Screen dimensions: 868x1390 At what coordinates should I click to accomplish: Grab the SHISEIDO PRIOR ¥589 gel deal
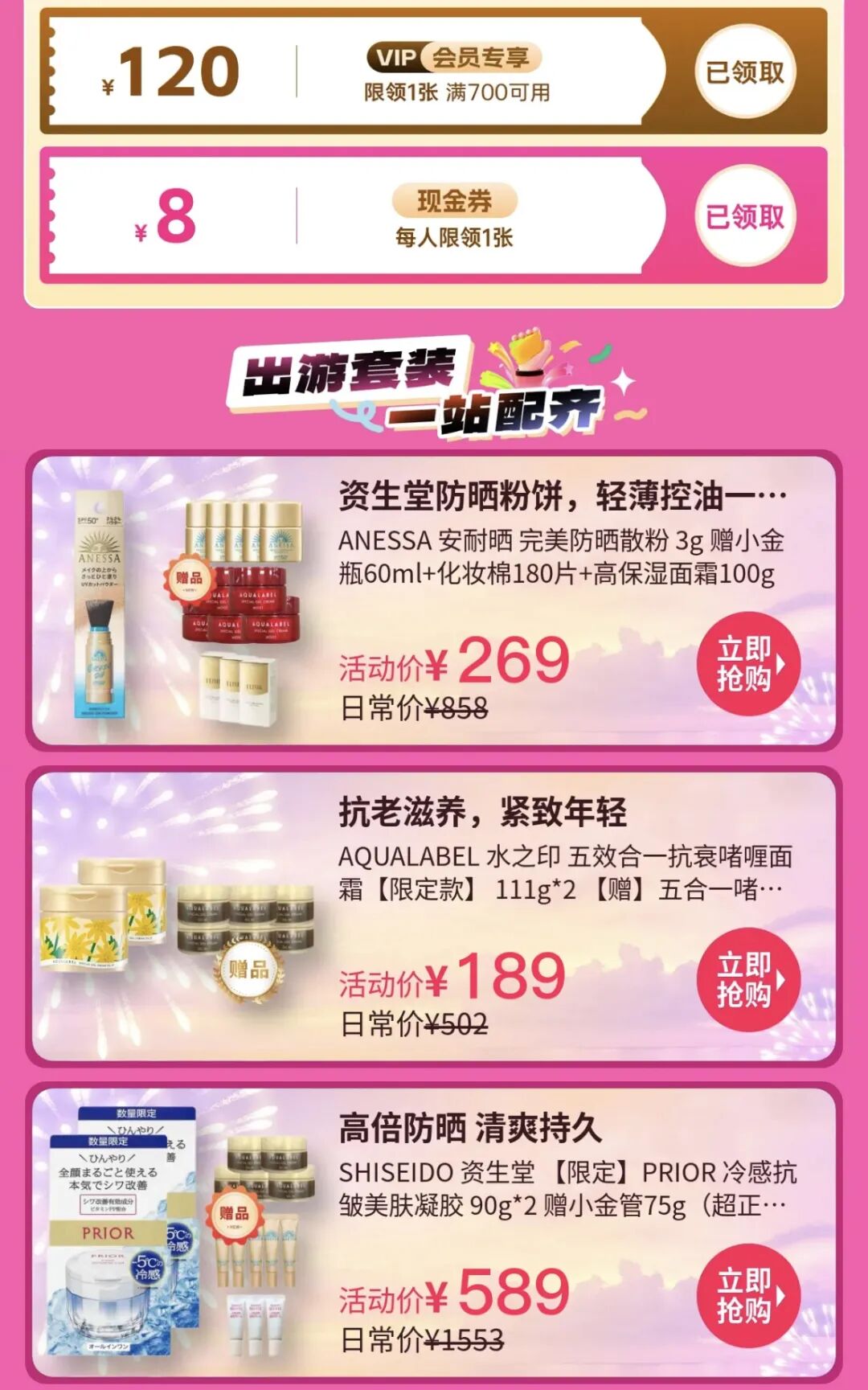747,1295
